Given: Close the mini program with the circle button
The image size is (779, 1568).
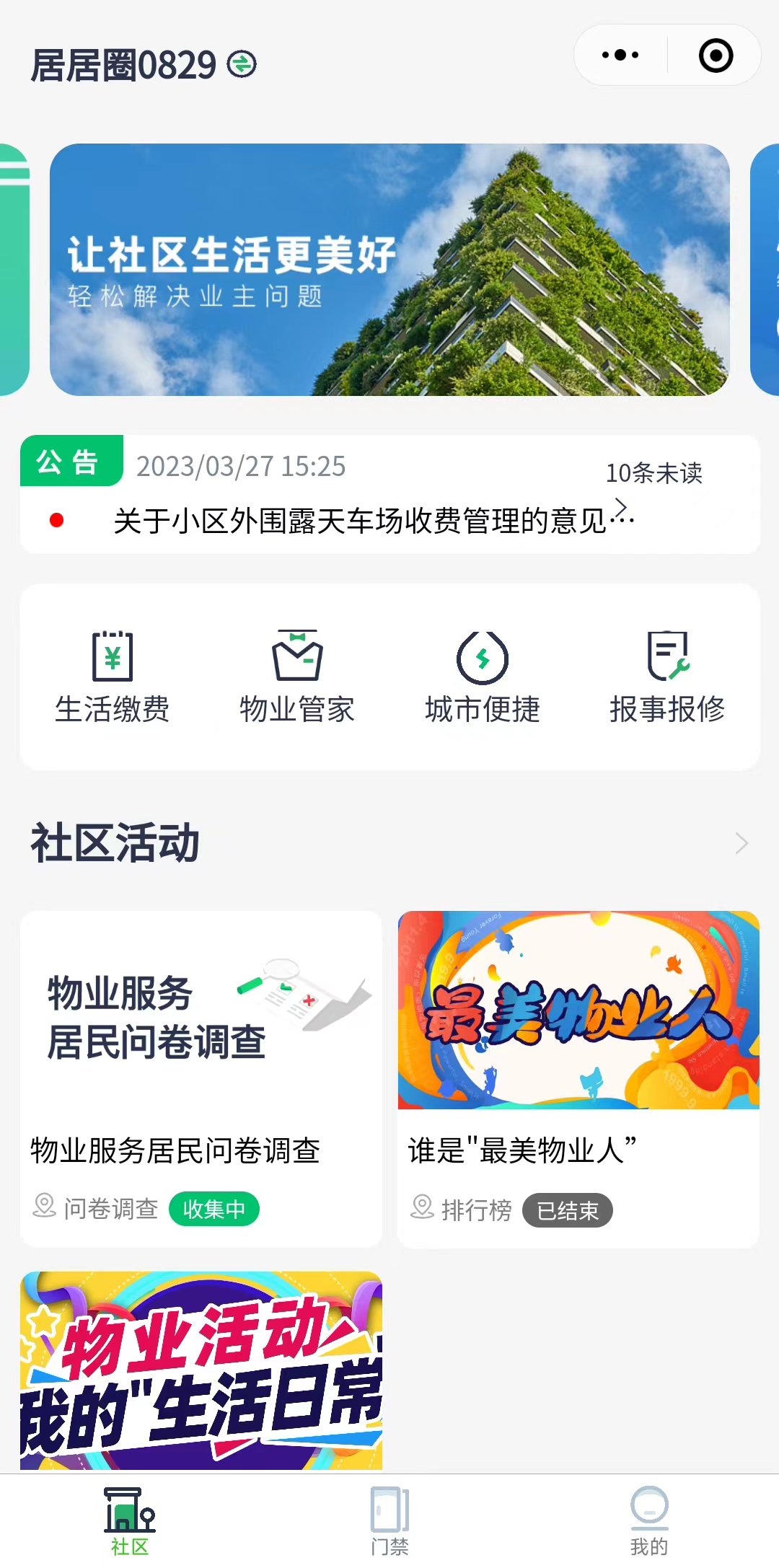Looking at the screenshot, I should click(x=716, y=56).
